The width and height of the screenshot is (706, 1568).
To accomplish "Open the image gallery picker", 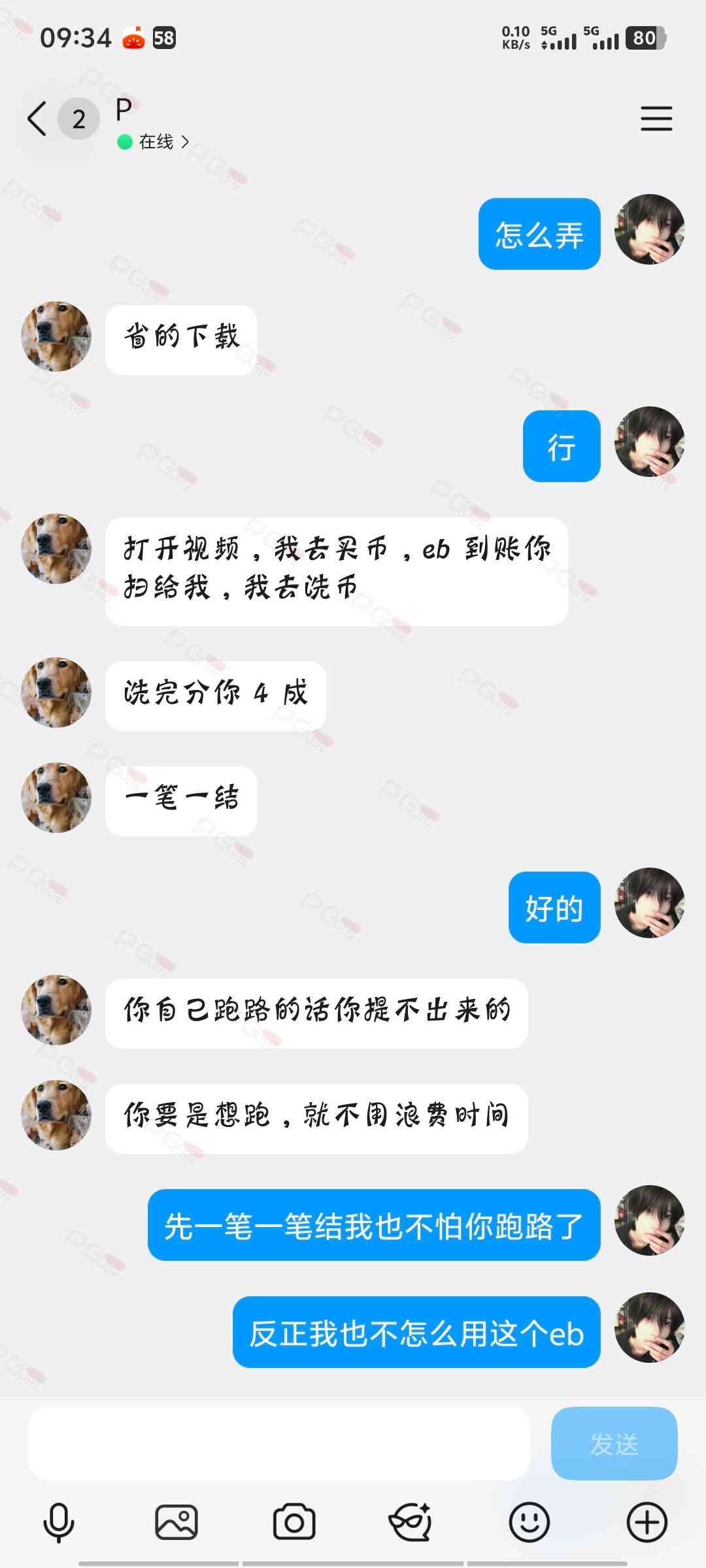I will click(x=176, y=1522).
